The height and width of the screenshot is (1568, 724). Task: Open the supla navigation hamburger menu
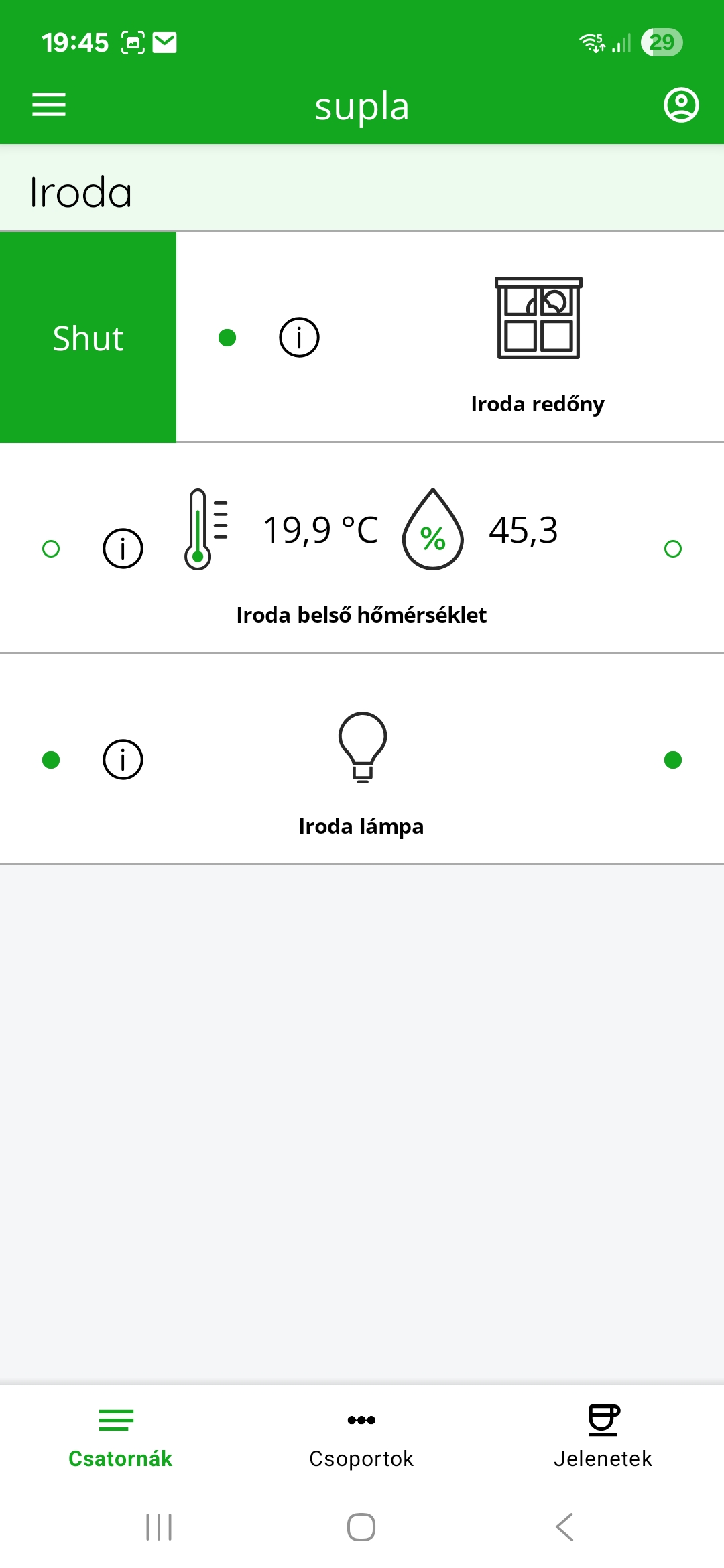click(49, 105)
